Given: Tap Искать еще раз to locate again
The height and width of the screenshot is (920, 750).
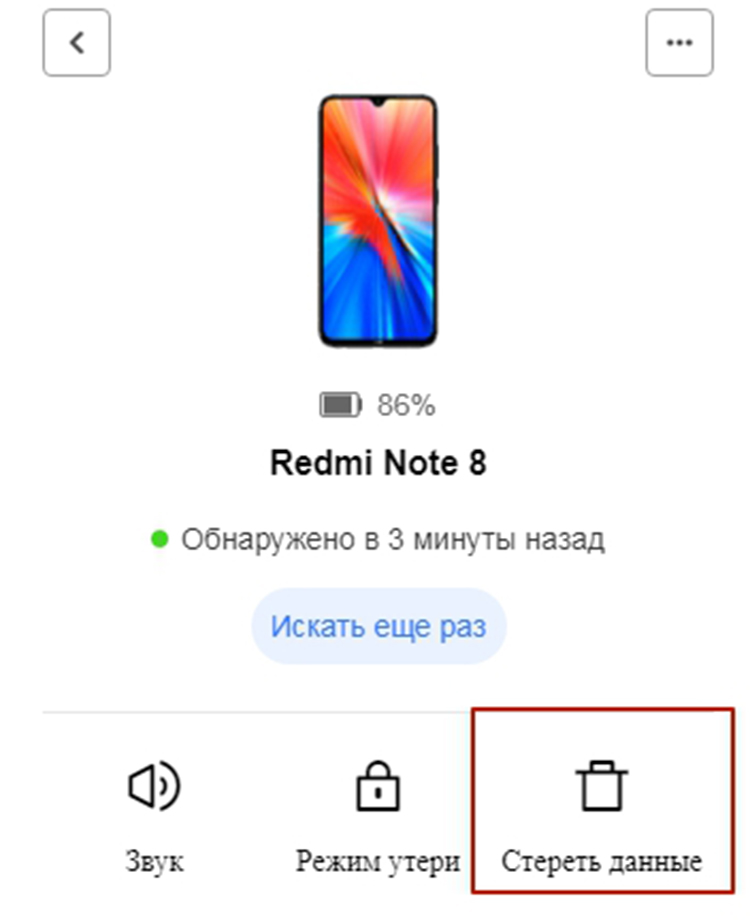Looking at the screenshot, I should (378, 627).
